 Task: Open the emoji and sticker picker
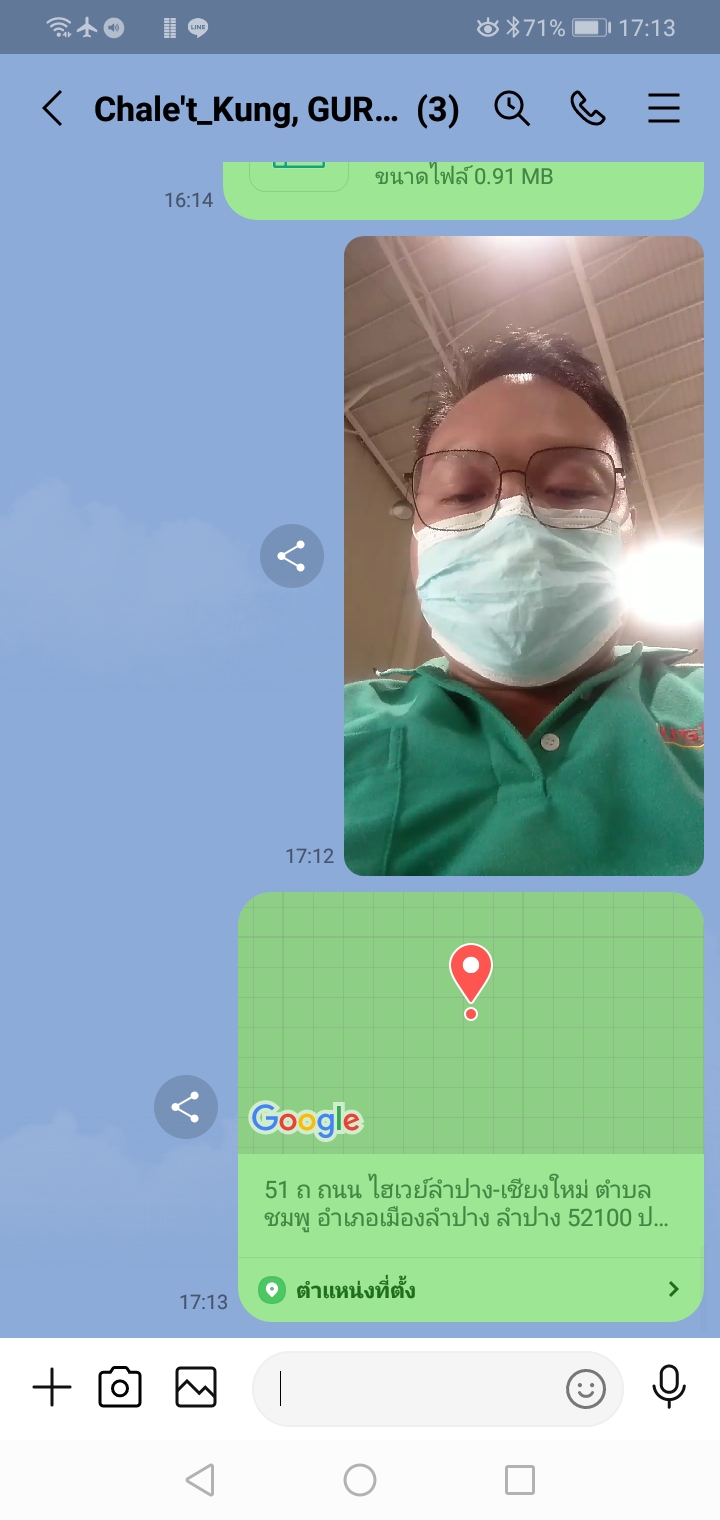[586, 1388]
